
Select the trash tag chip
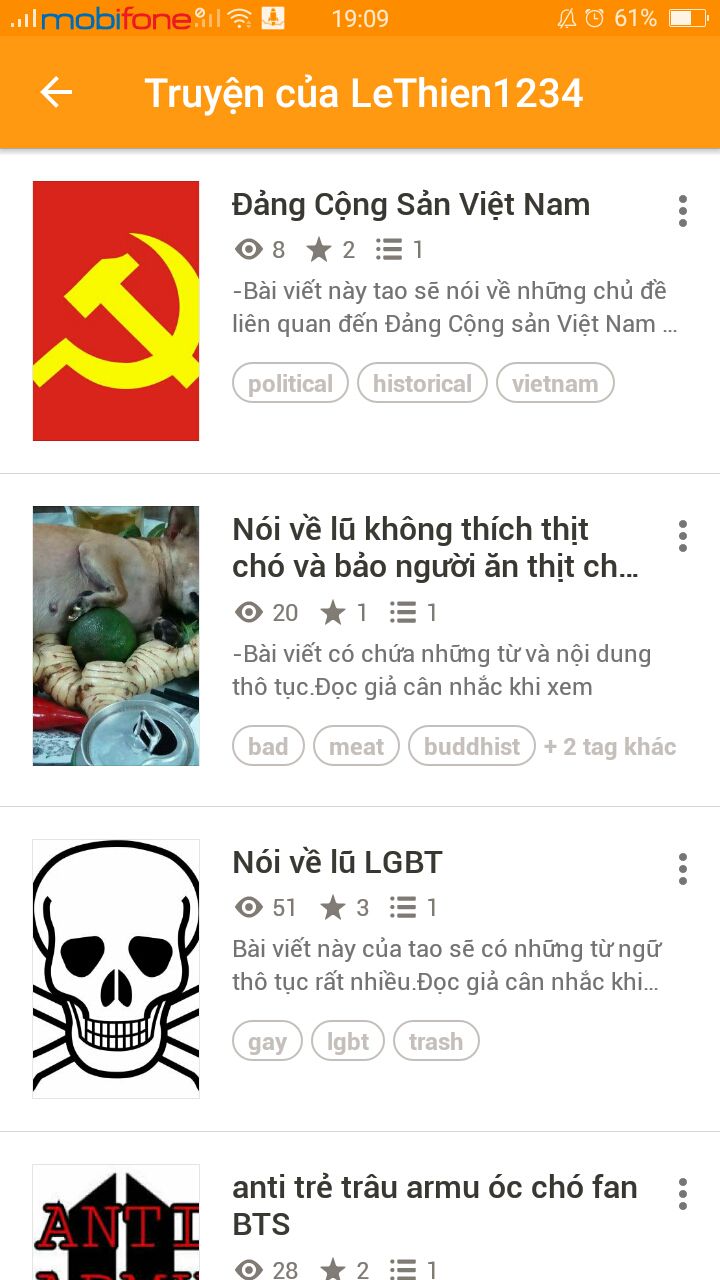point(436,1041)
